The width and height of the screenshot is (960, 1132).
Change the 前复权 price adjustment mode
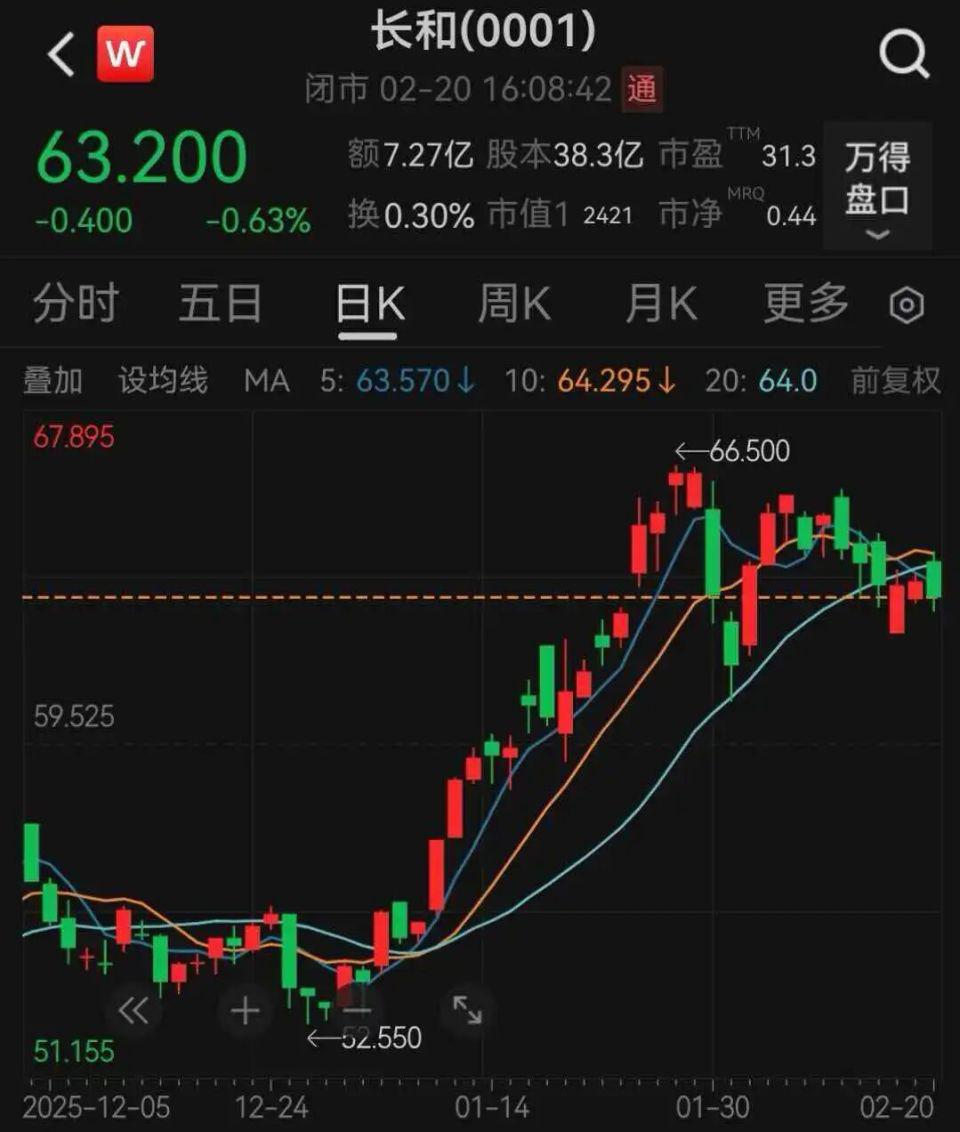pos(895,381)
